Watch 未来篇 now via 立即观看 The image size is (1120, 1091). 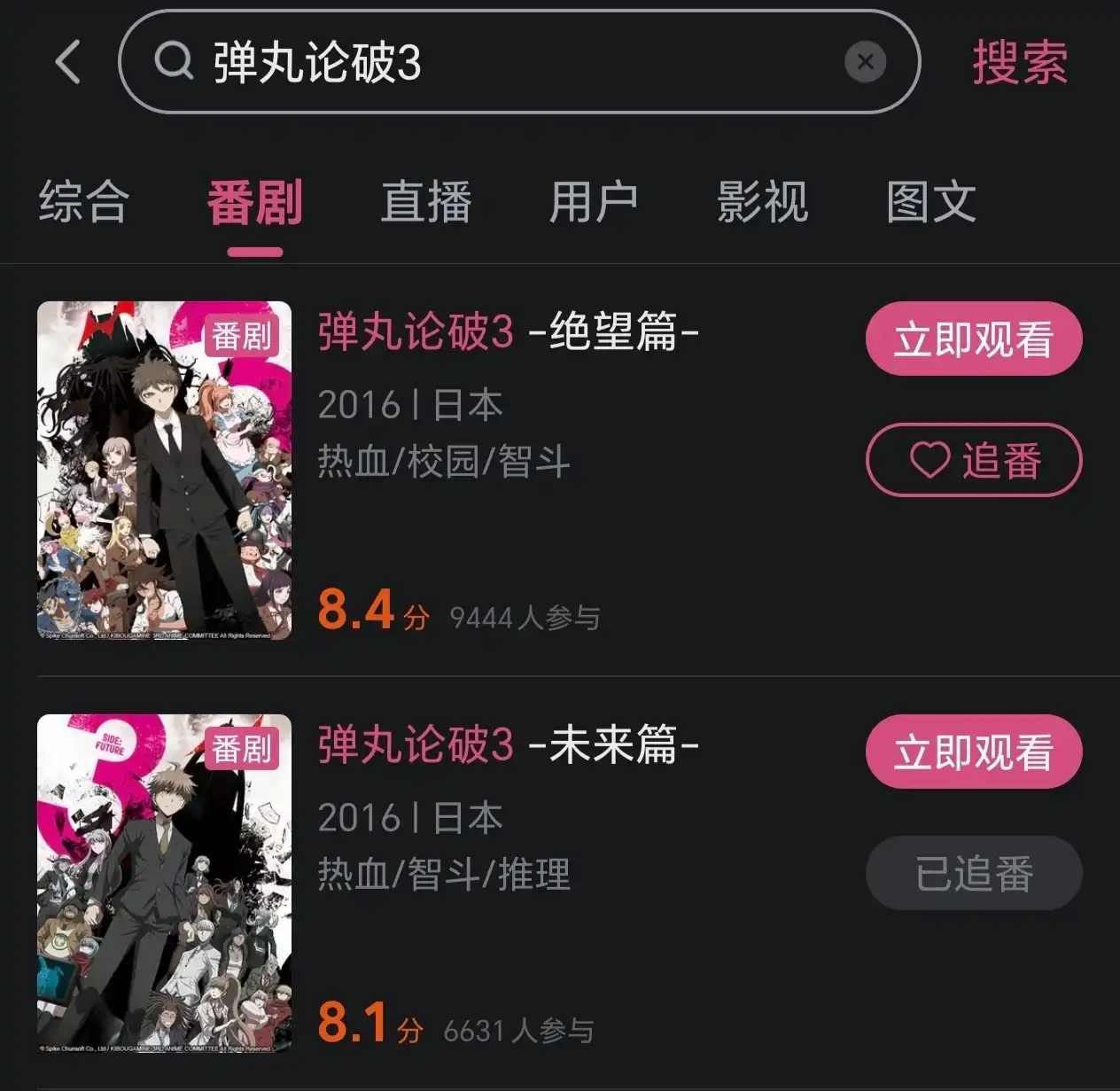click(973, 752)
